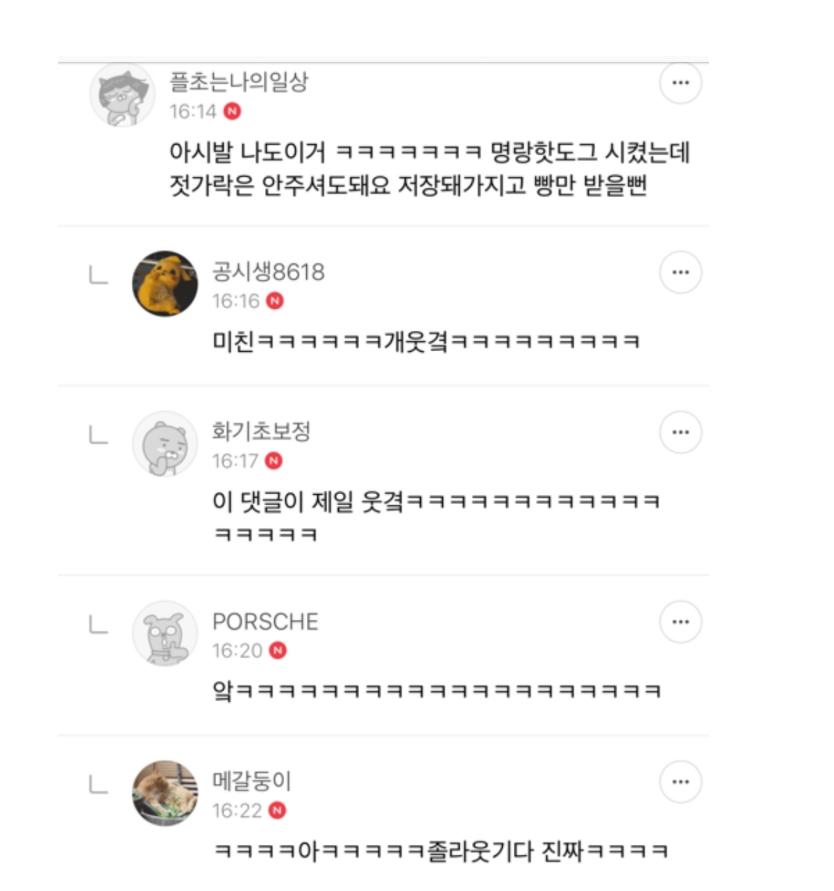Open more options on PORSCHE's reply
The height and width of the screenshot is (891, 834).
(x=680, y=622)
